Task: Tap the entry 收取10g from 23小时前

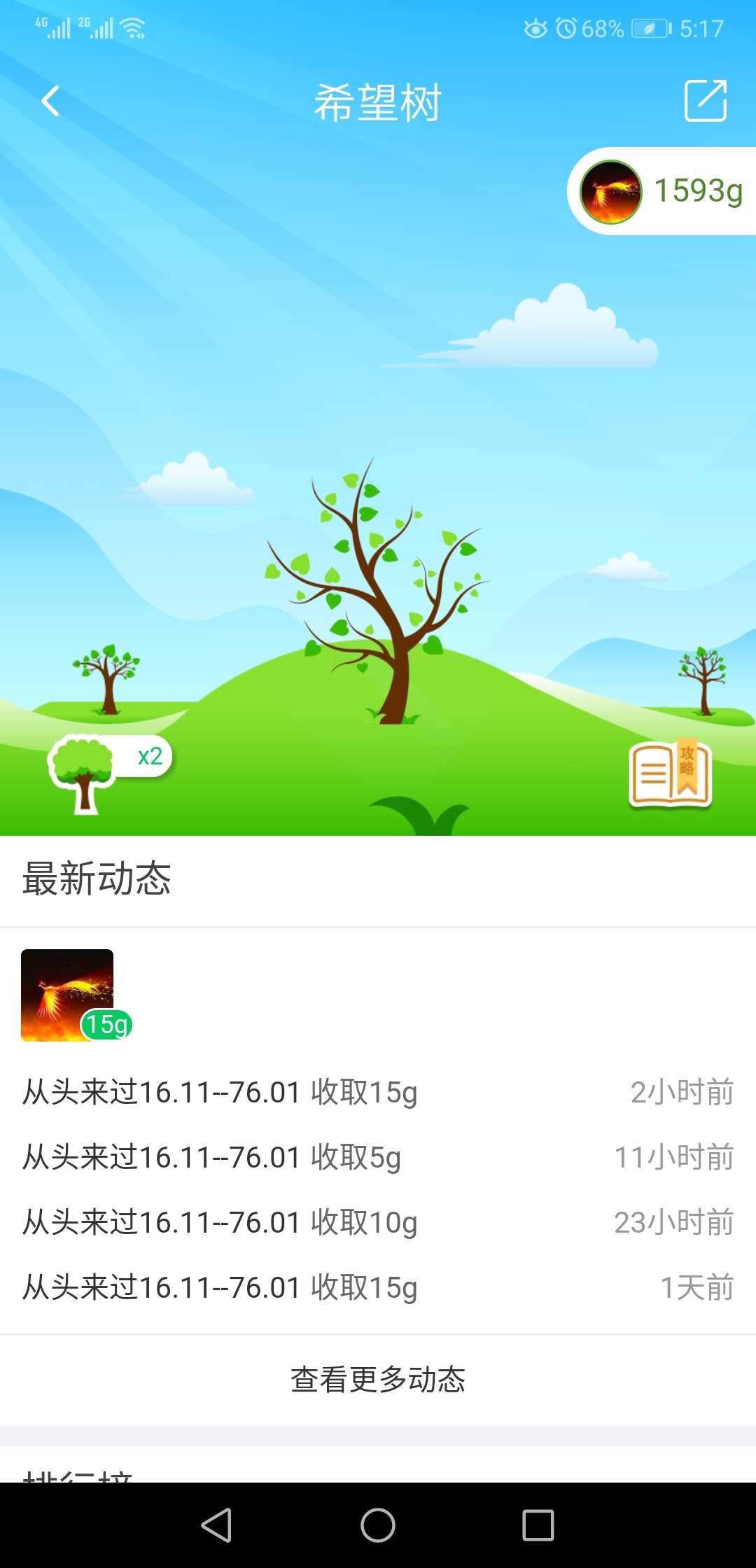Action: 220,1221
